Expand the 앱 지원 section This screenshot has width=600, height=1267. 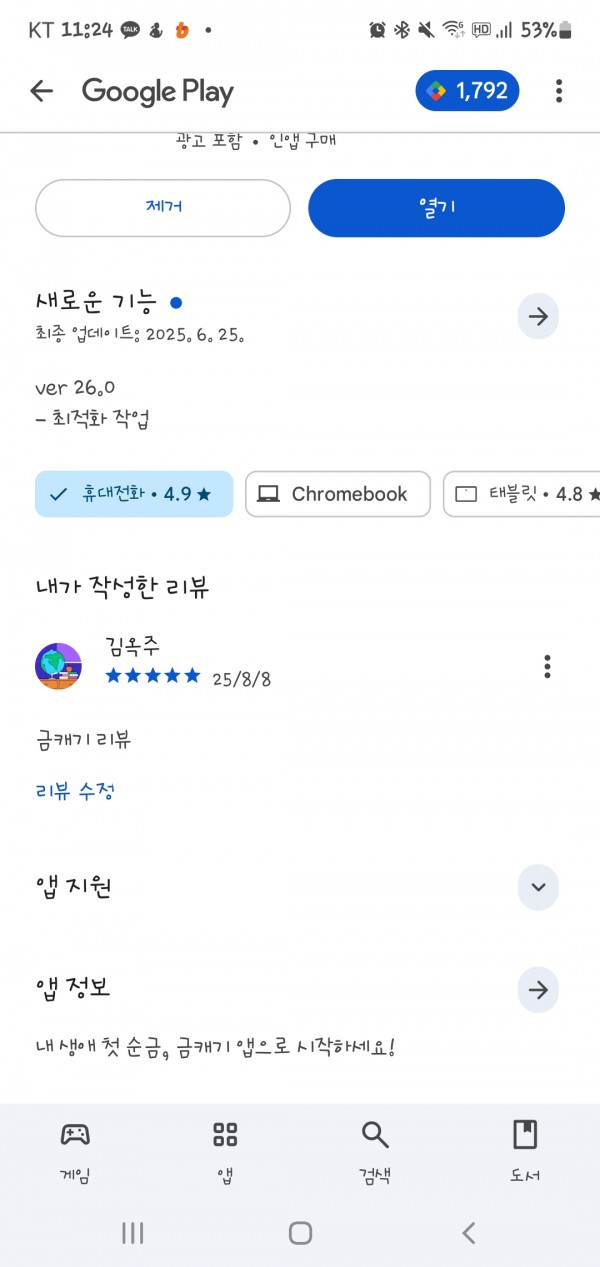(x=538, y=887)
